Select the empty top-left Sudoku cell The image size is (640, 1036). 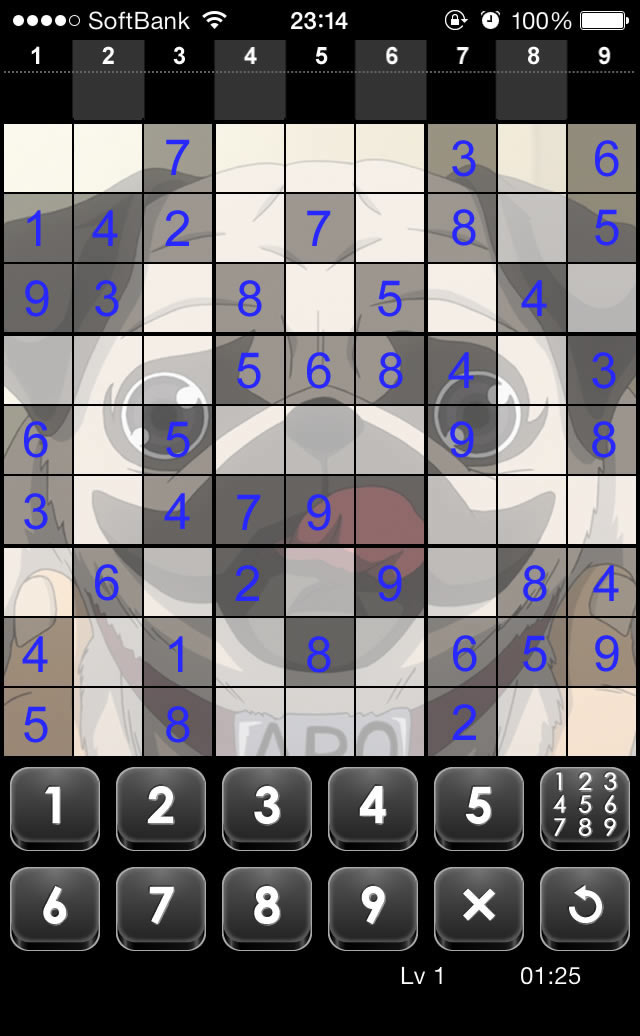coord(37,158)
